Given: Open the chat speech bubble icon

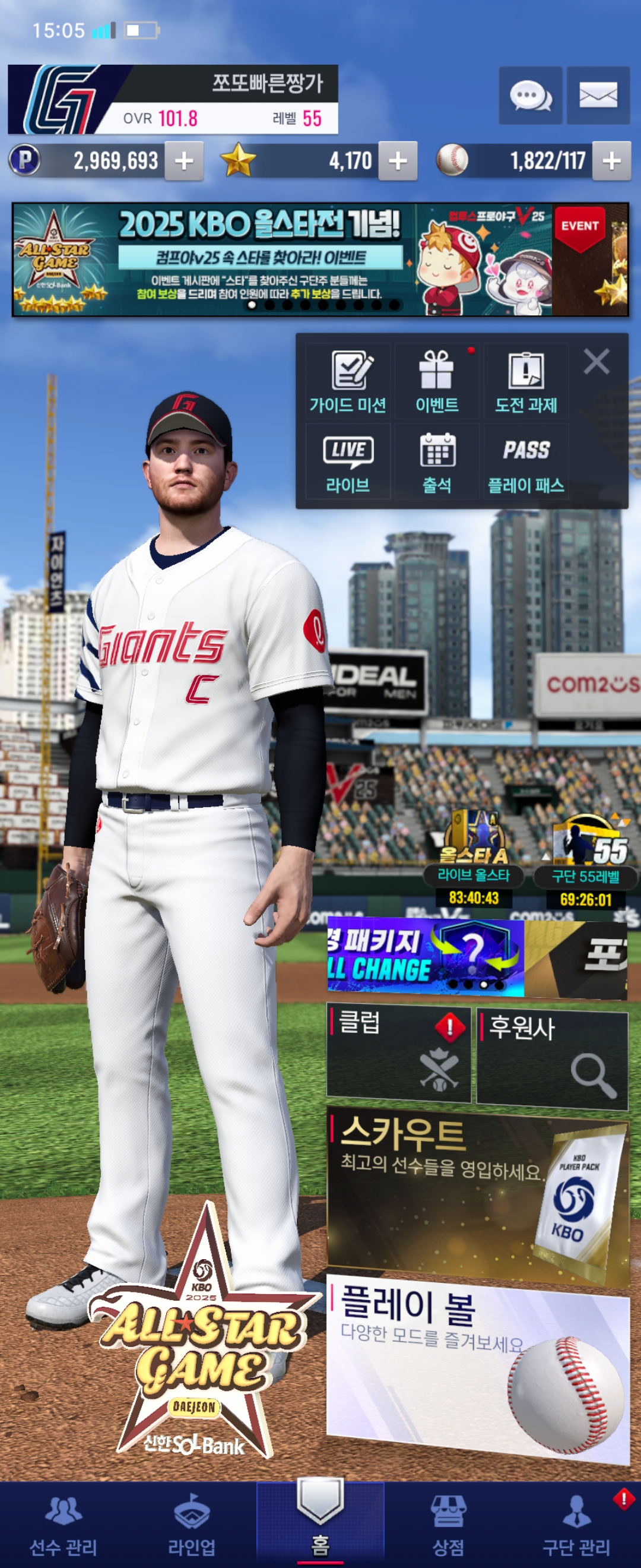Looking at the screenshot, I should point(529,96).
